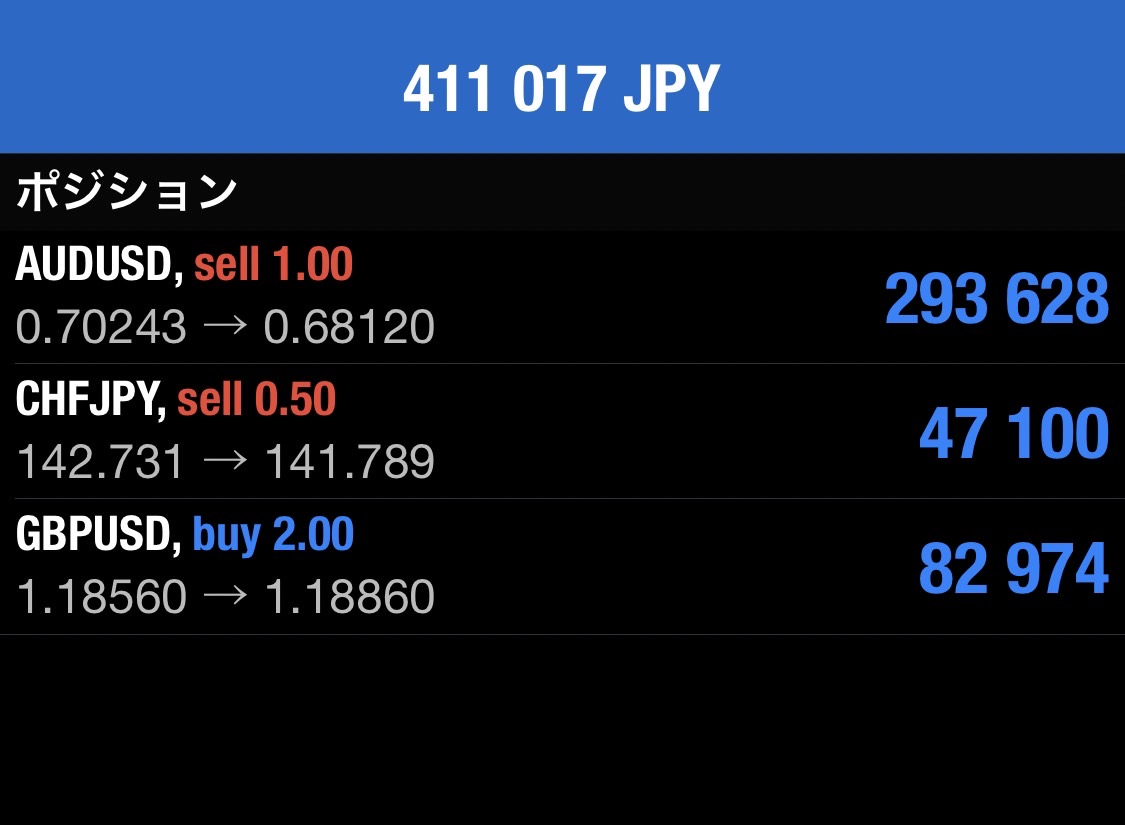Viewport: 1125px width, 825px height.
Task: Select the GBPUSD buy 2.00 position
Action: tap(560, 567)
